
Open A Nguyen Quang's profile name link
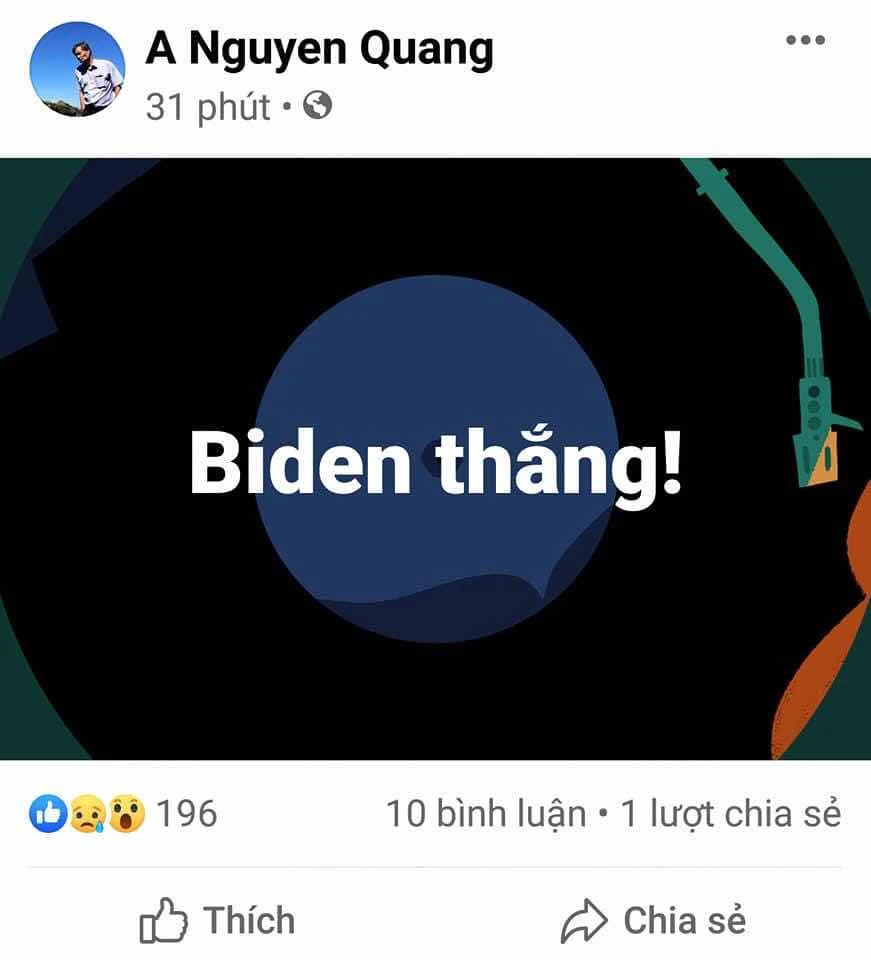[x=320, y=48]
